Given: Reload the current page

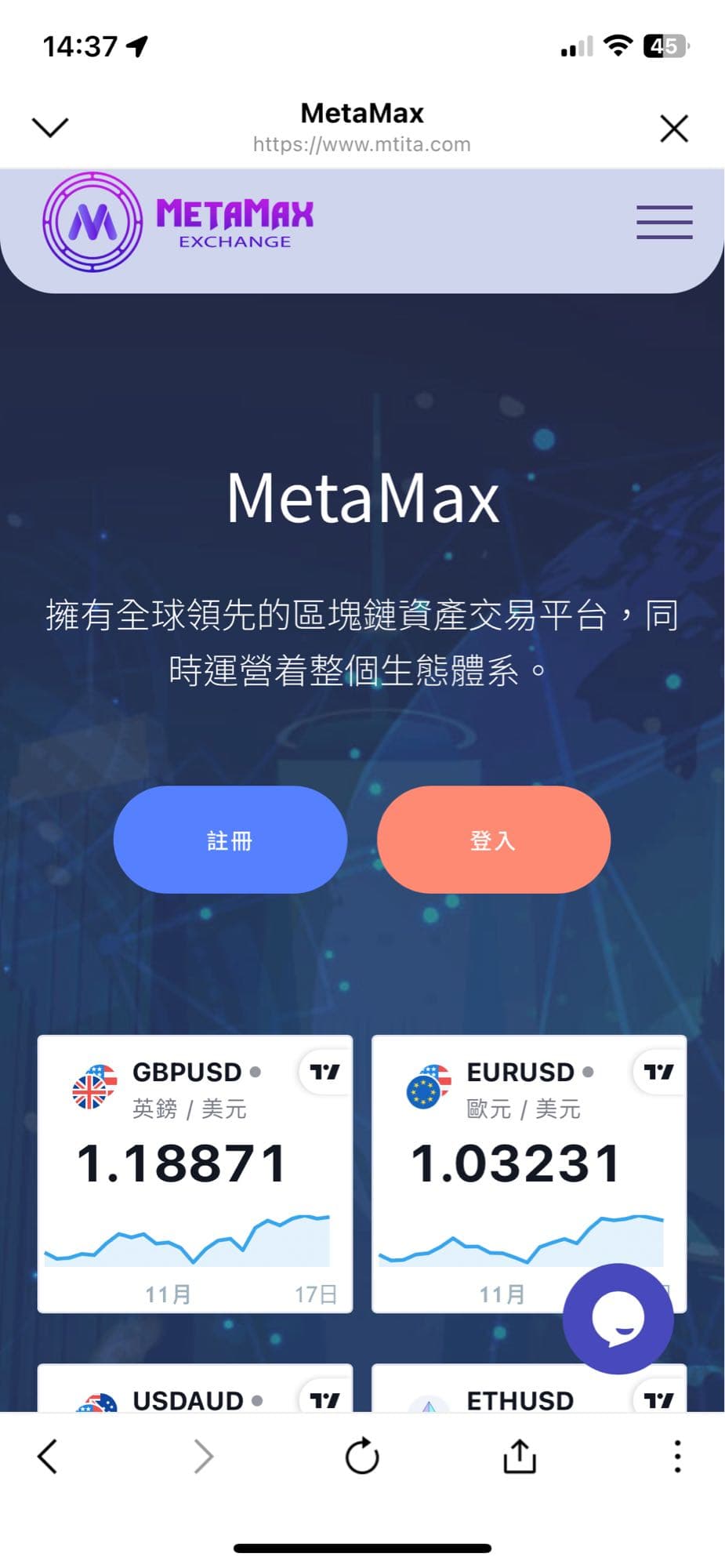Looking at the screenshot, I should [x=361, y=1457].
